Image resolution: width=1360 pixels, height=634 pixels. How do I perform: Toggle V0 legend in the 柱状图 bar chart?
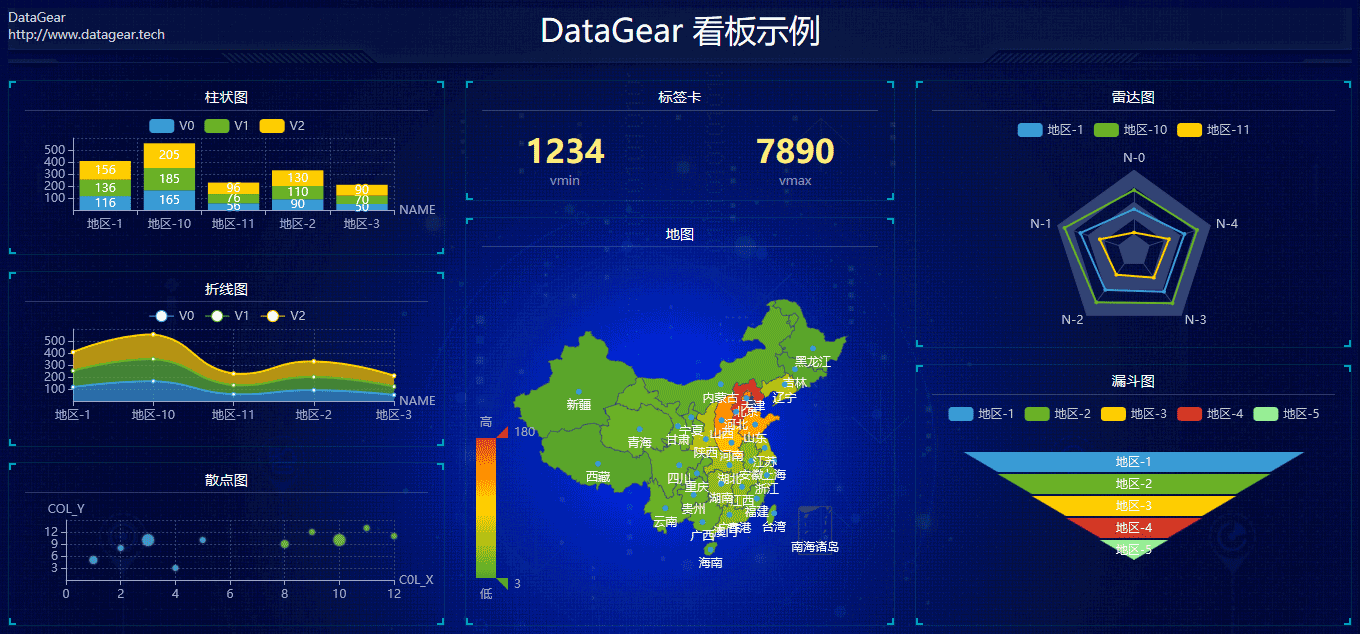point(172,126)
